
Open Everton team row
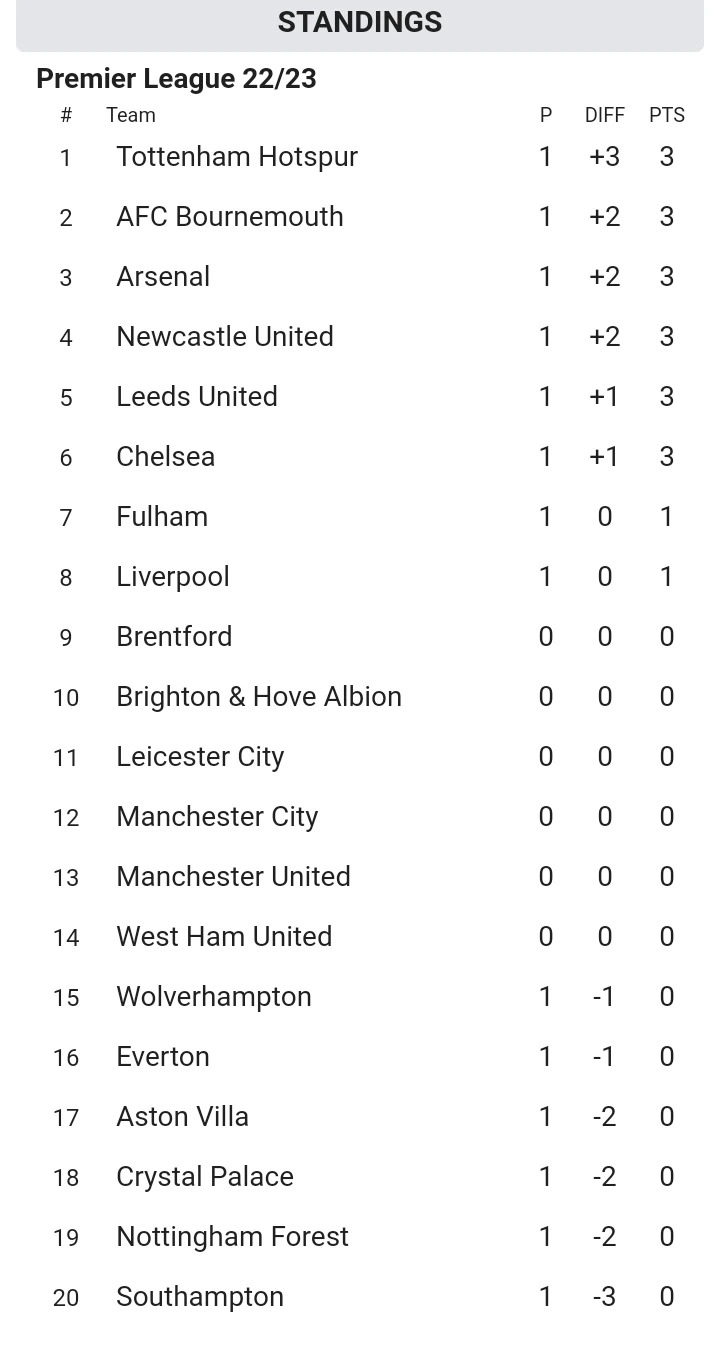click(x=360, y=1057)
